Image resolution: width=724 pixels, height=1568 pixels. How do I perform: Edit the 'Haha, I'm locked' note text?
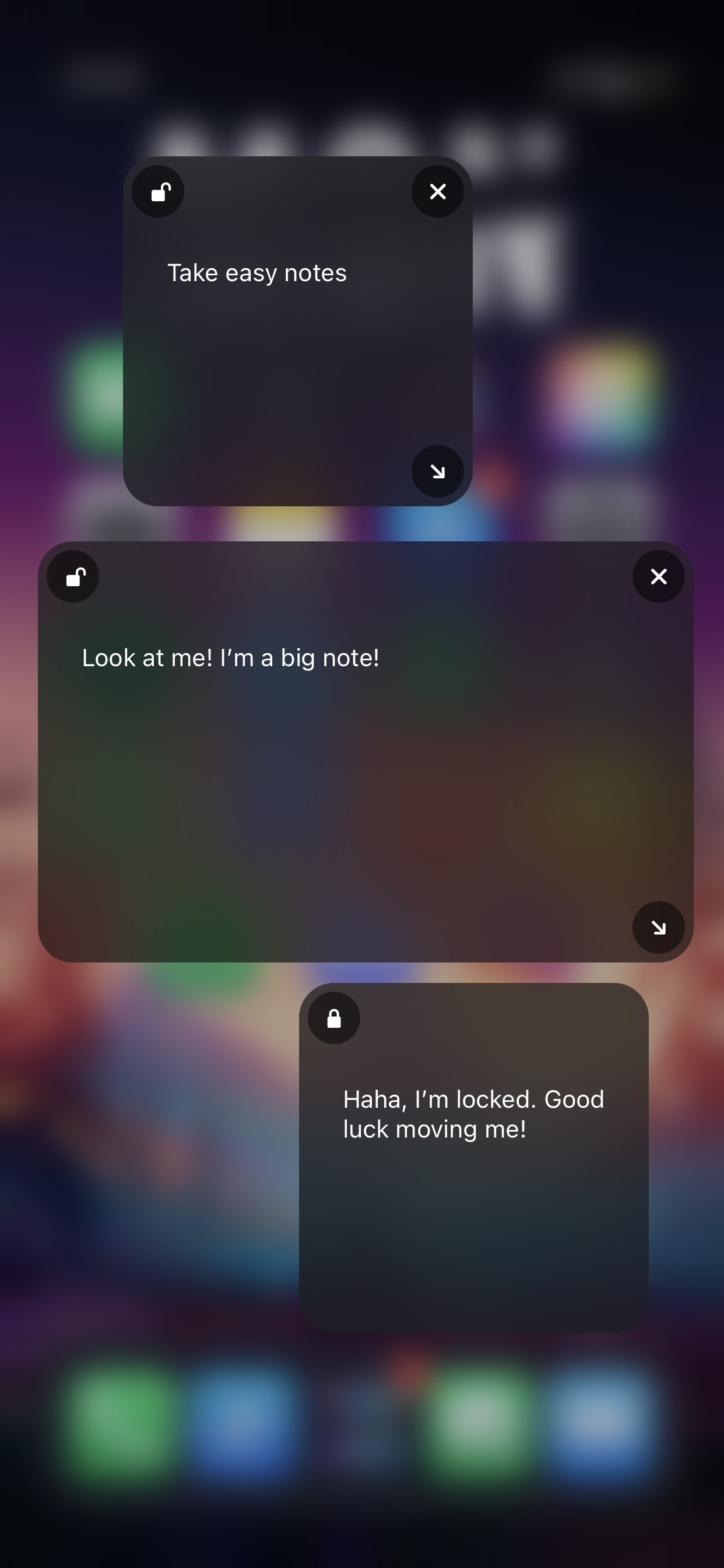pos(473,1114)
